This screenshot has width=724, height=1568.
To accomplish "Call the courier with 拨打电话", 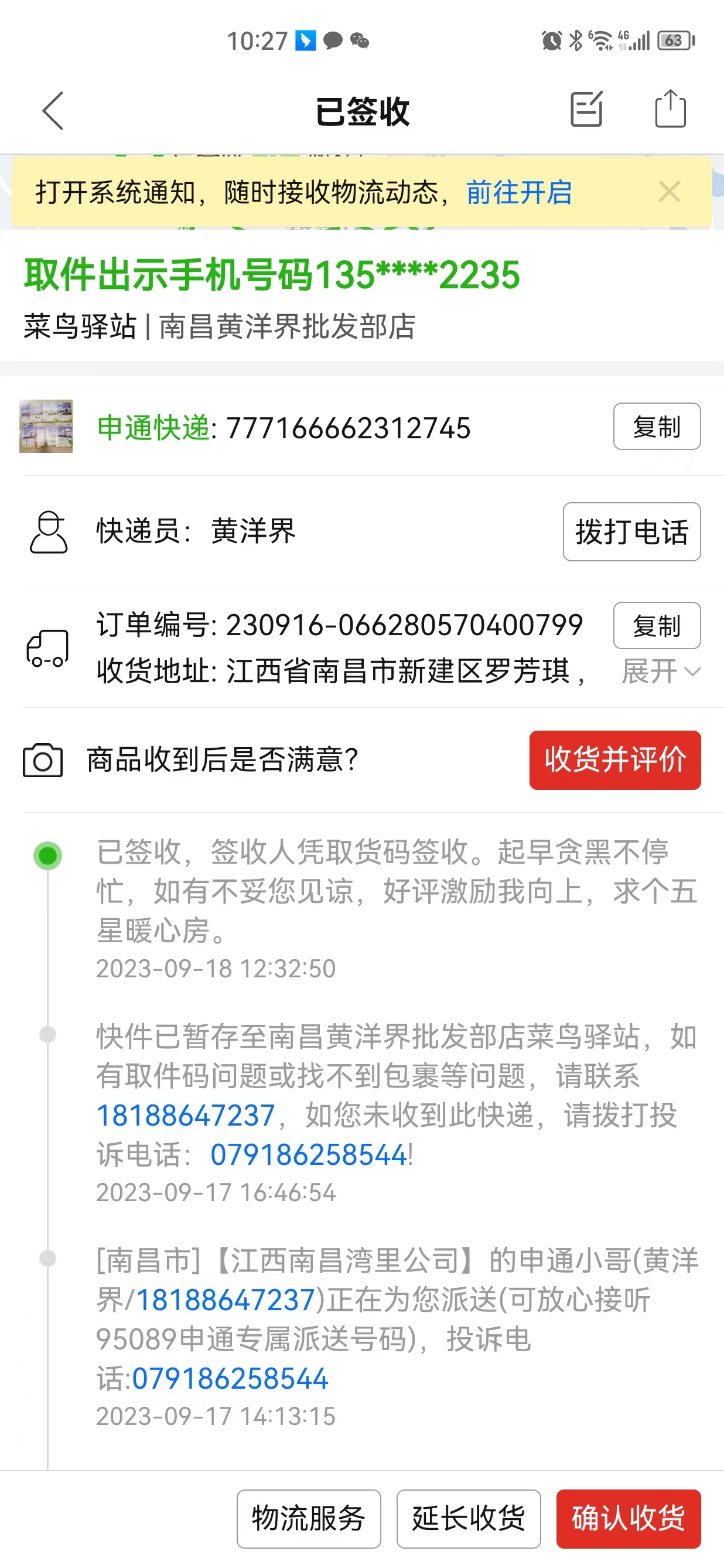I will pos(631,531).
